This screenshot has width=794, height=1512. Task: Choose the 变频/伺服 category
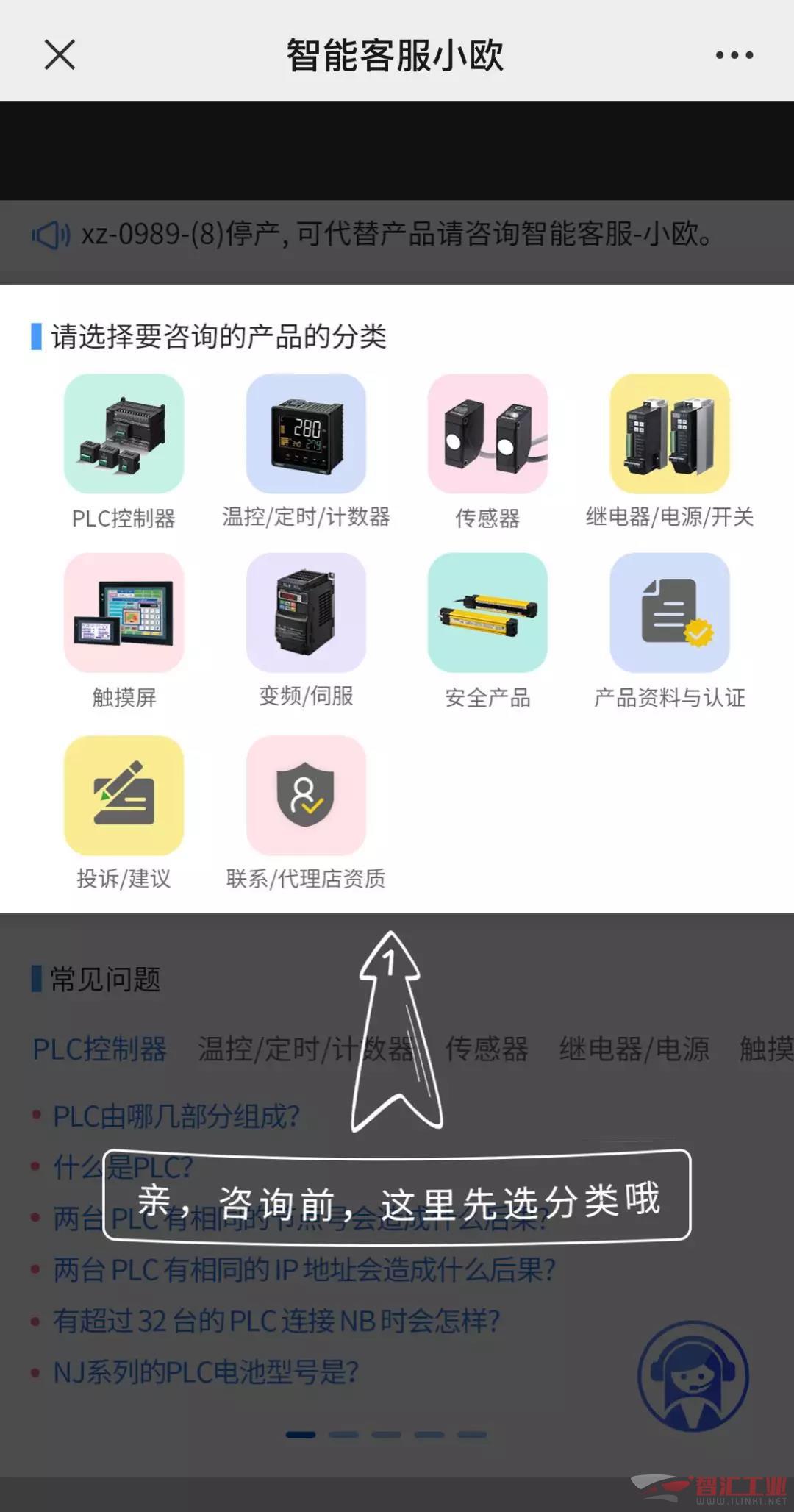click(306, 613)
